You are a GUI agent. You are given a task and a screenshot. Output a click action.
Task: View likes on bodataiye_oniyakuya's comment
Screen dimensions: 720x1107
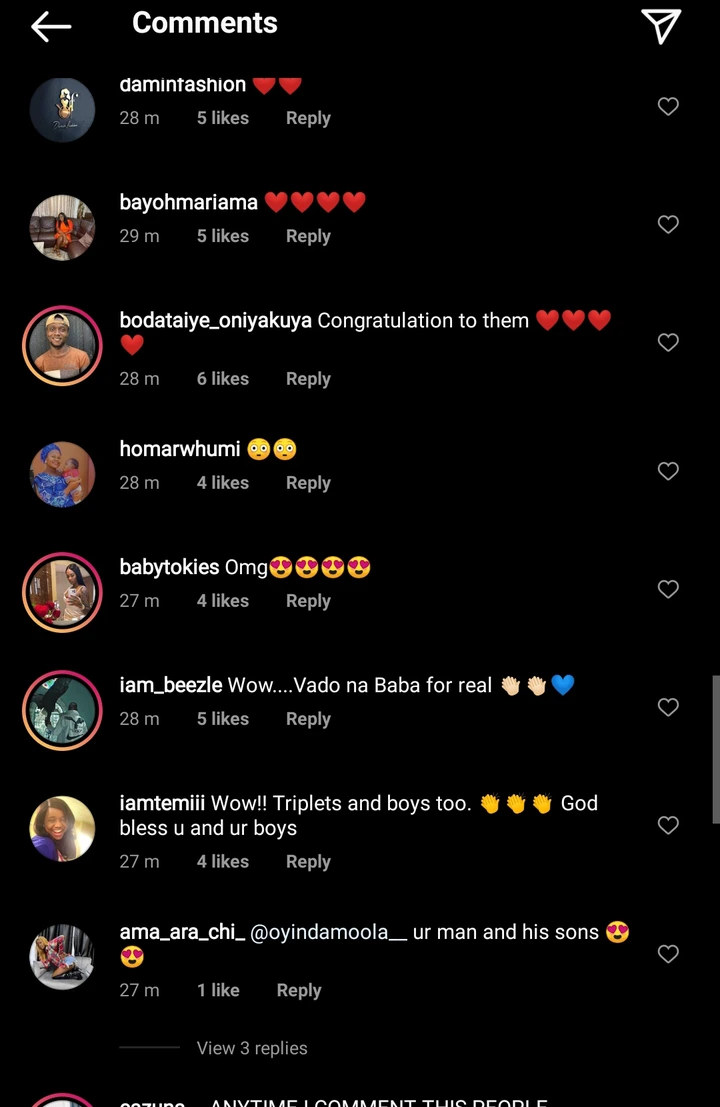pyautogui.click(x=223, y=379)
